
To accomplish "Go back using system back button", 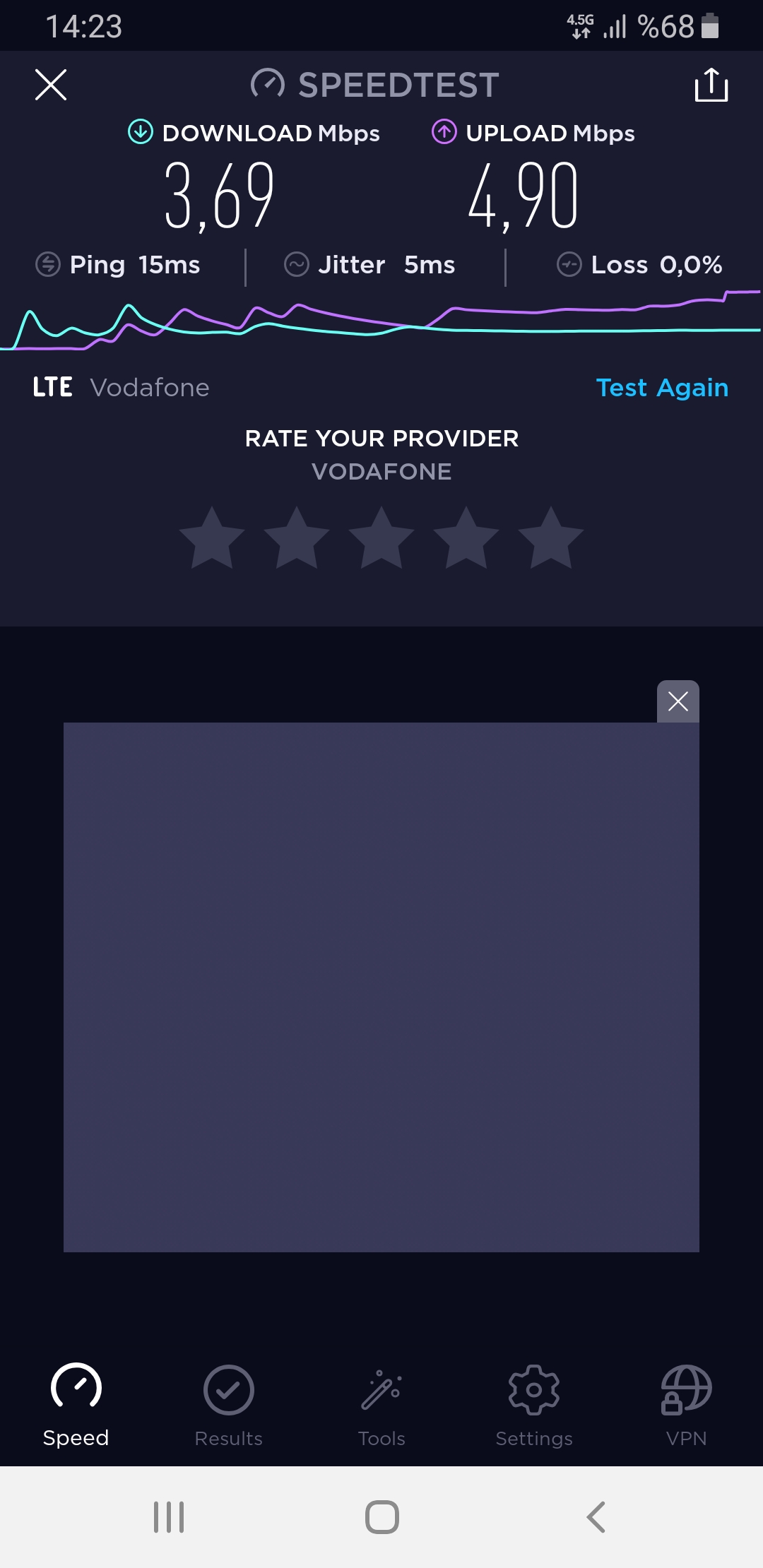I will (596, 1516).
